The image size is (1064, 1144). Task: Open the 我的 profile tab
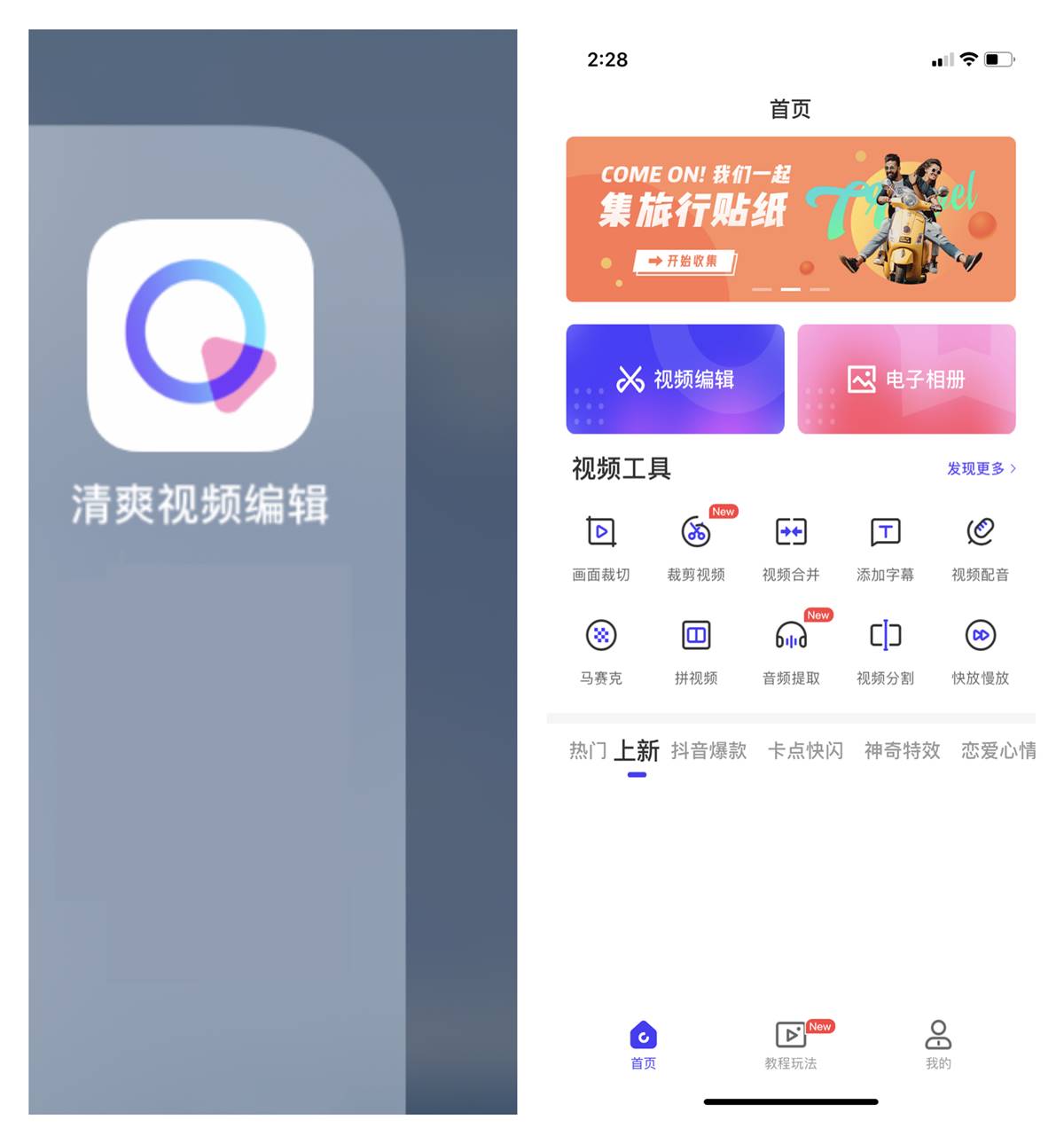938,1045
